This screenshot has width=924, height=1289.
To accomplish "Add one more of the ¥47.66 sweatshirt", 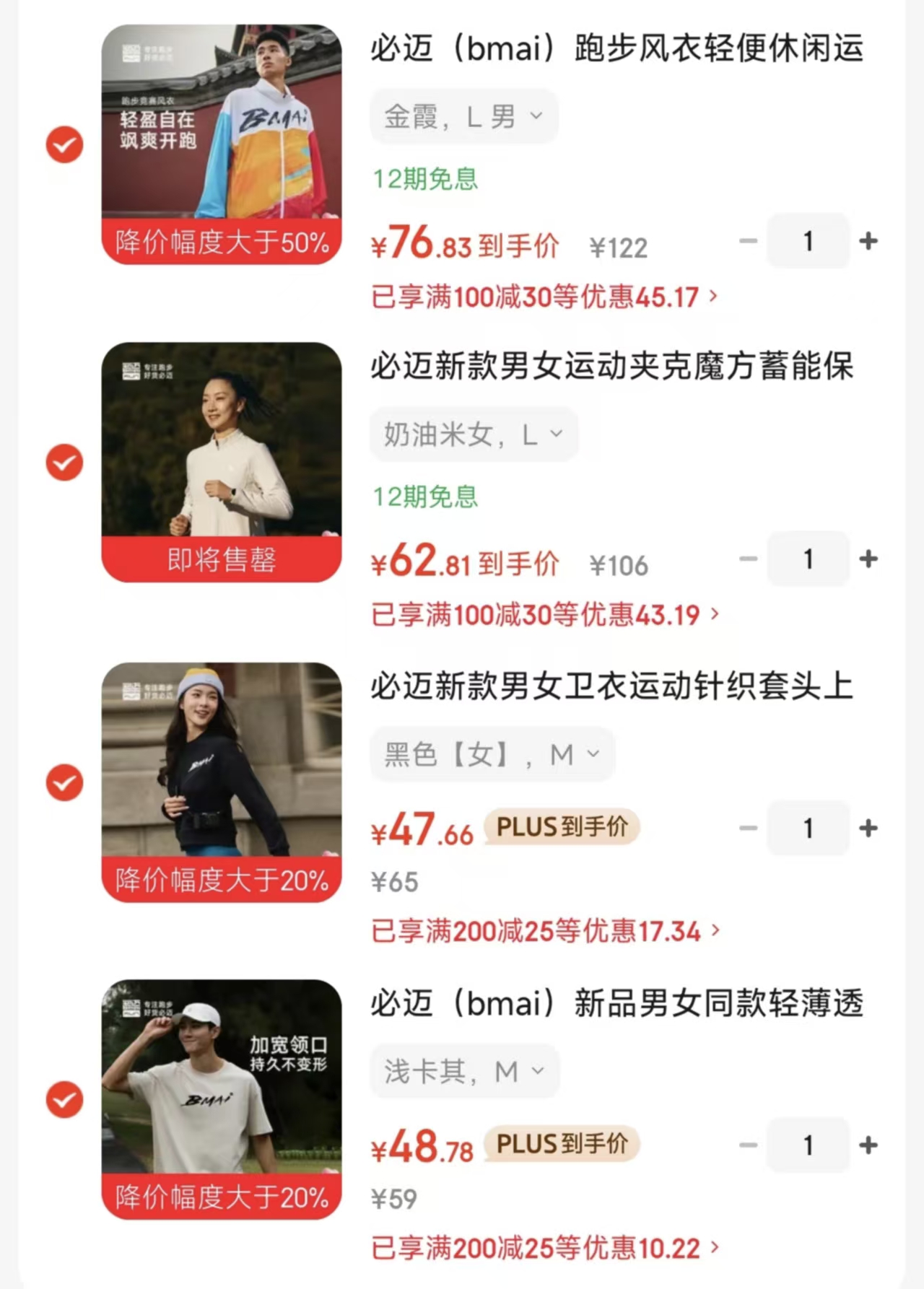I will pyautogui.click(x=868, y=828).
